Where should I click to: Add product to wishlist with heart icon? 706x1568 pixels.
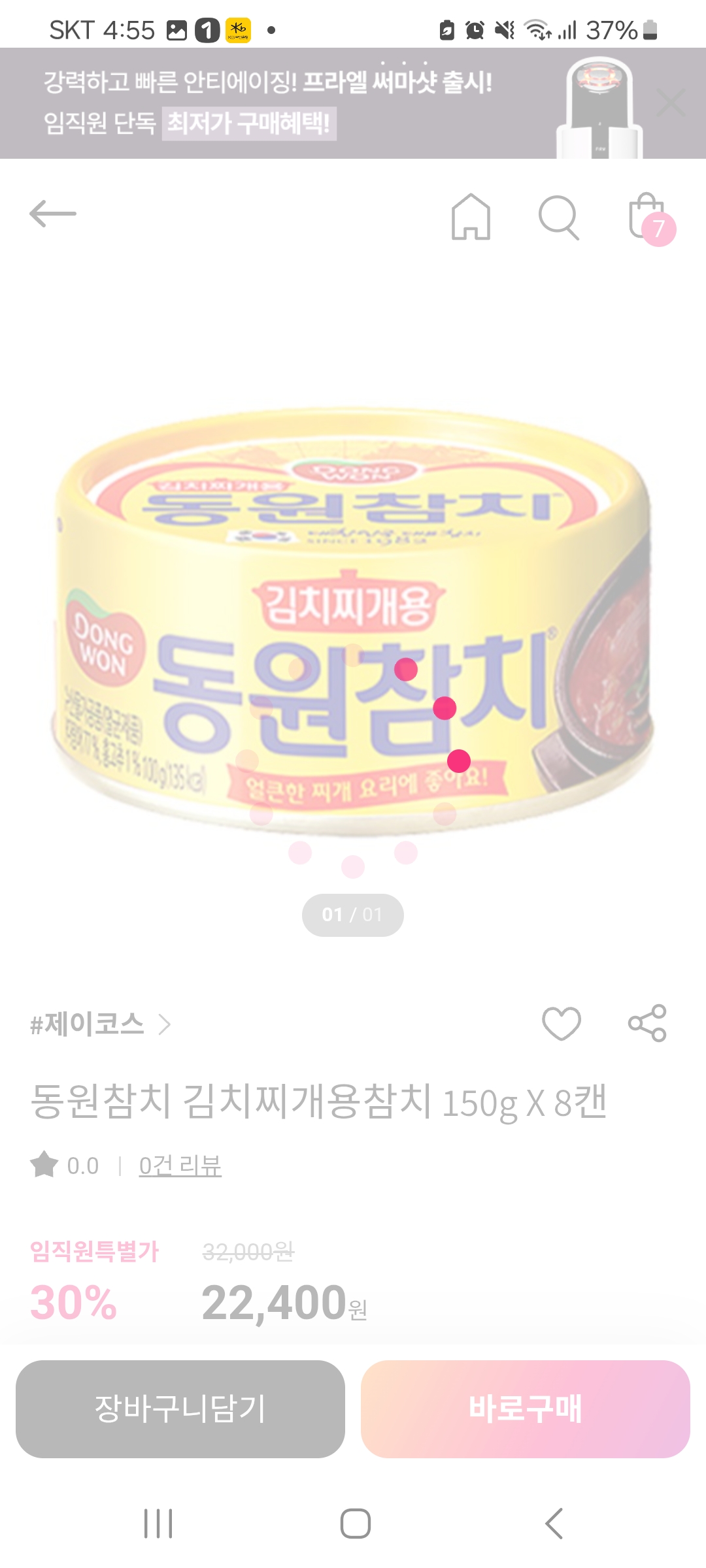coord(561,1023)
